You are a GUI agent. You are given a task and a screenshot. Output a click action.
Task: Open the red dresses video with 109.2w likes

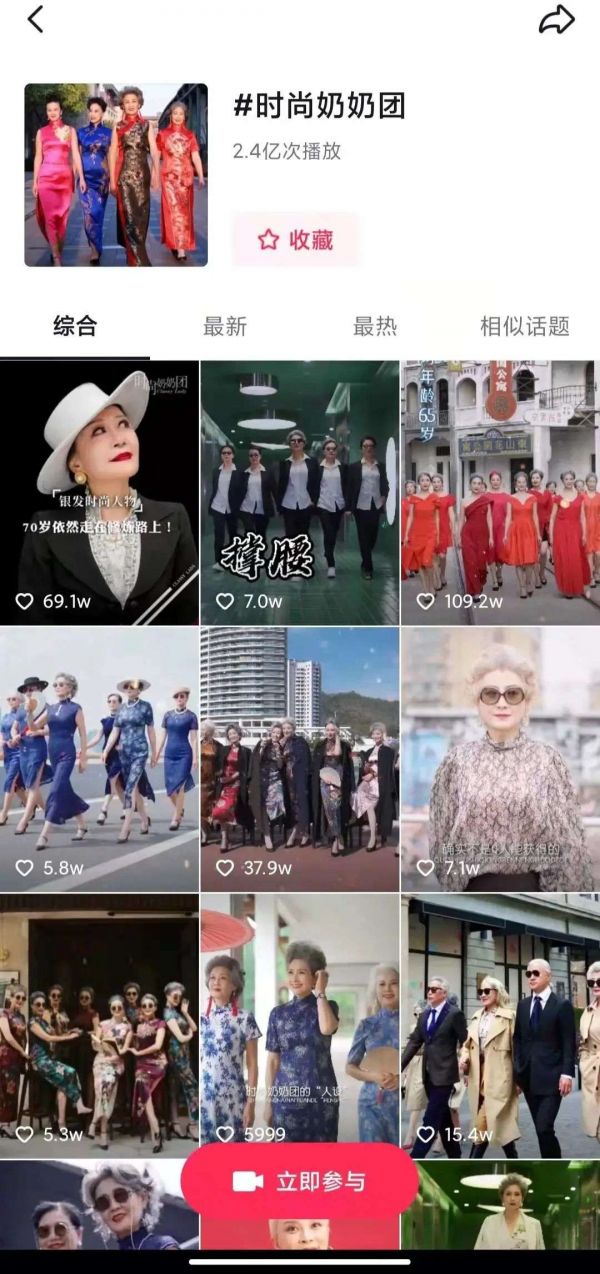click(x=500, y=492)
